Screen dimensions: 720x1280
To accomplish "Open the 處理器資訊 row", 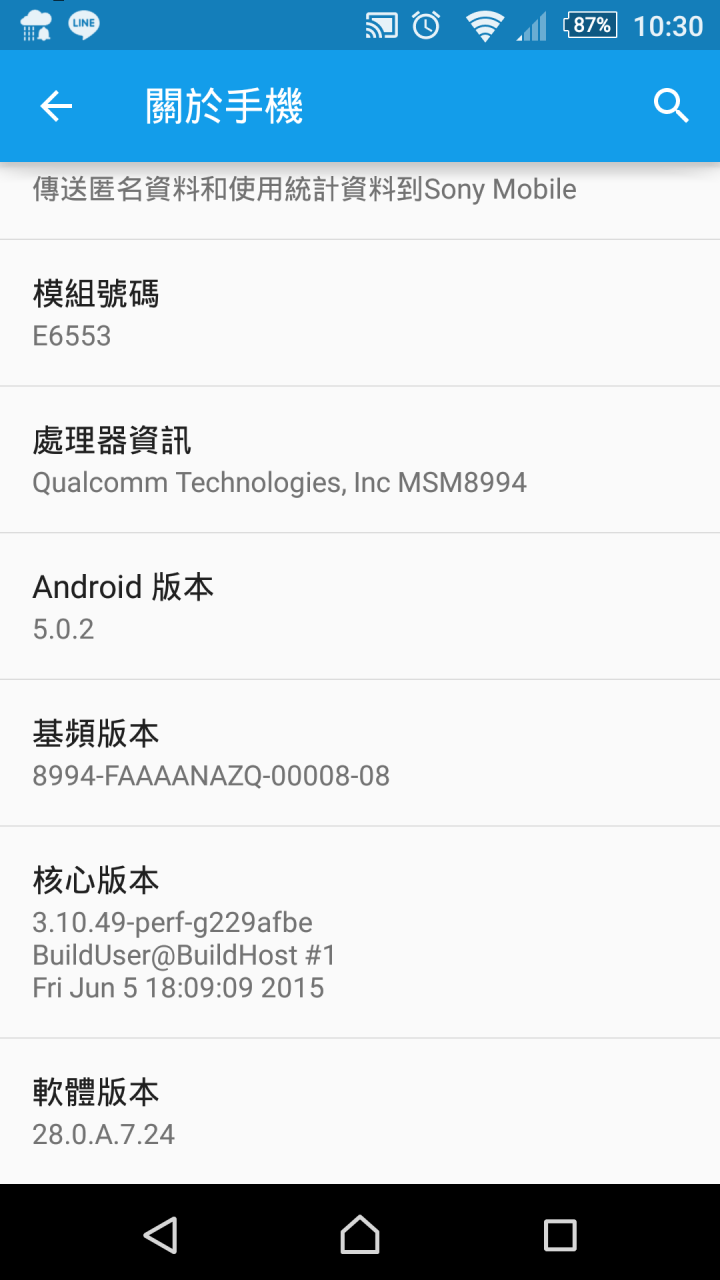I will (x=360, y=460).
